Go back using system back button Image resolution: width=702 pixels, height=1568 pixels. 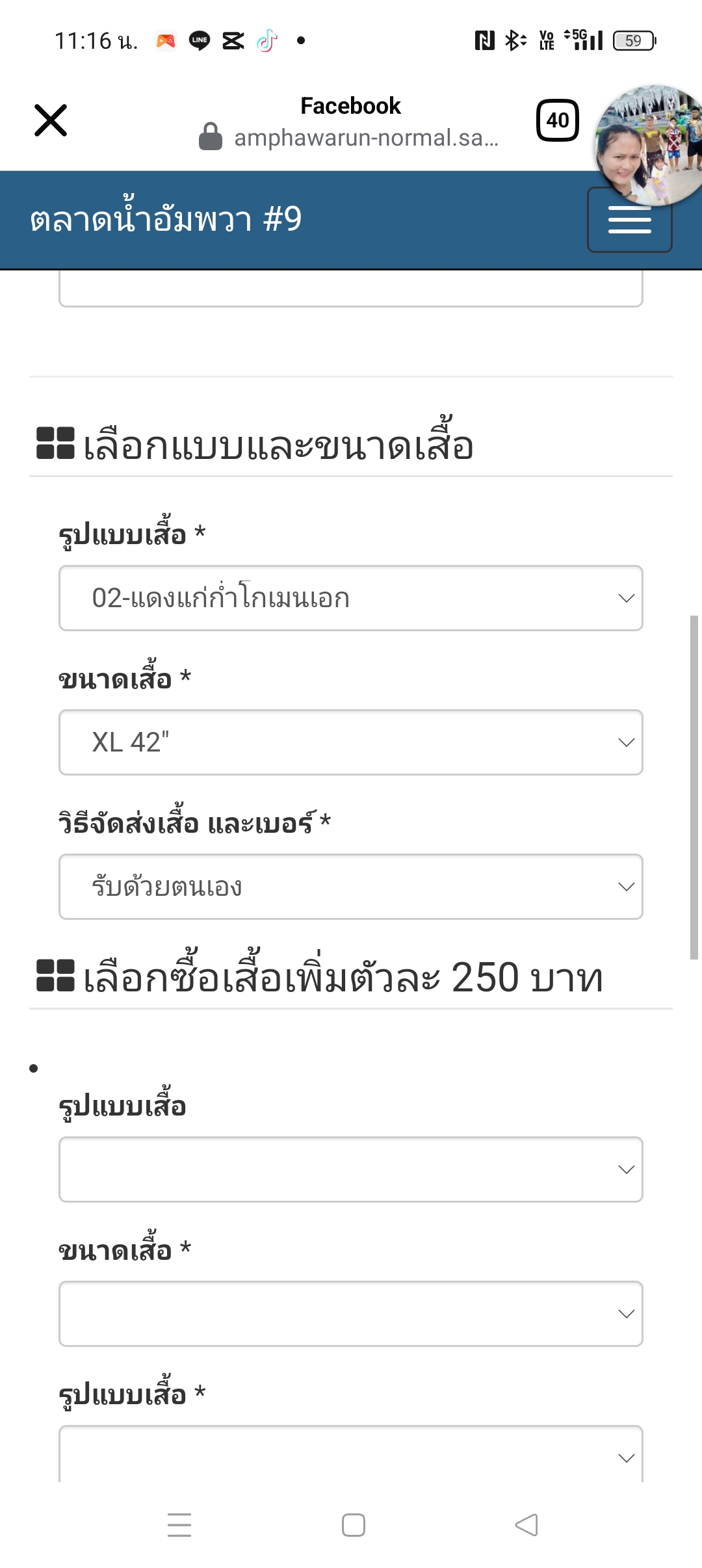(526, 1525)
